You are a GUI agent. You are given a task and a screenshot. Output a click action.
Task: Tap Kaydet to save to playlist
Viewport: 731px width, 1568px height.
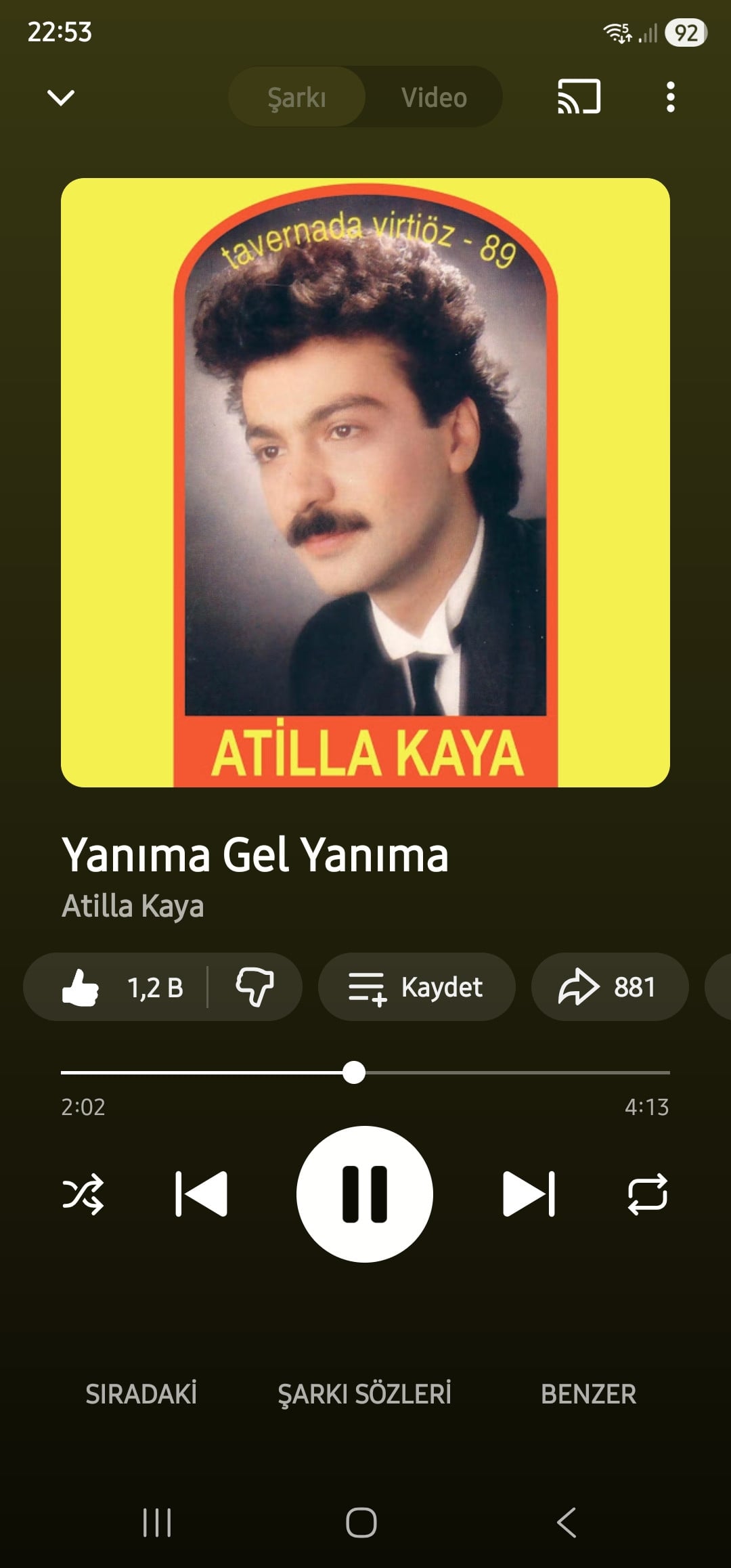point(416,987)
